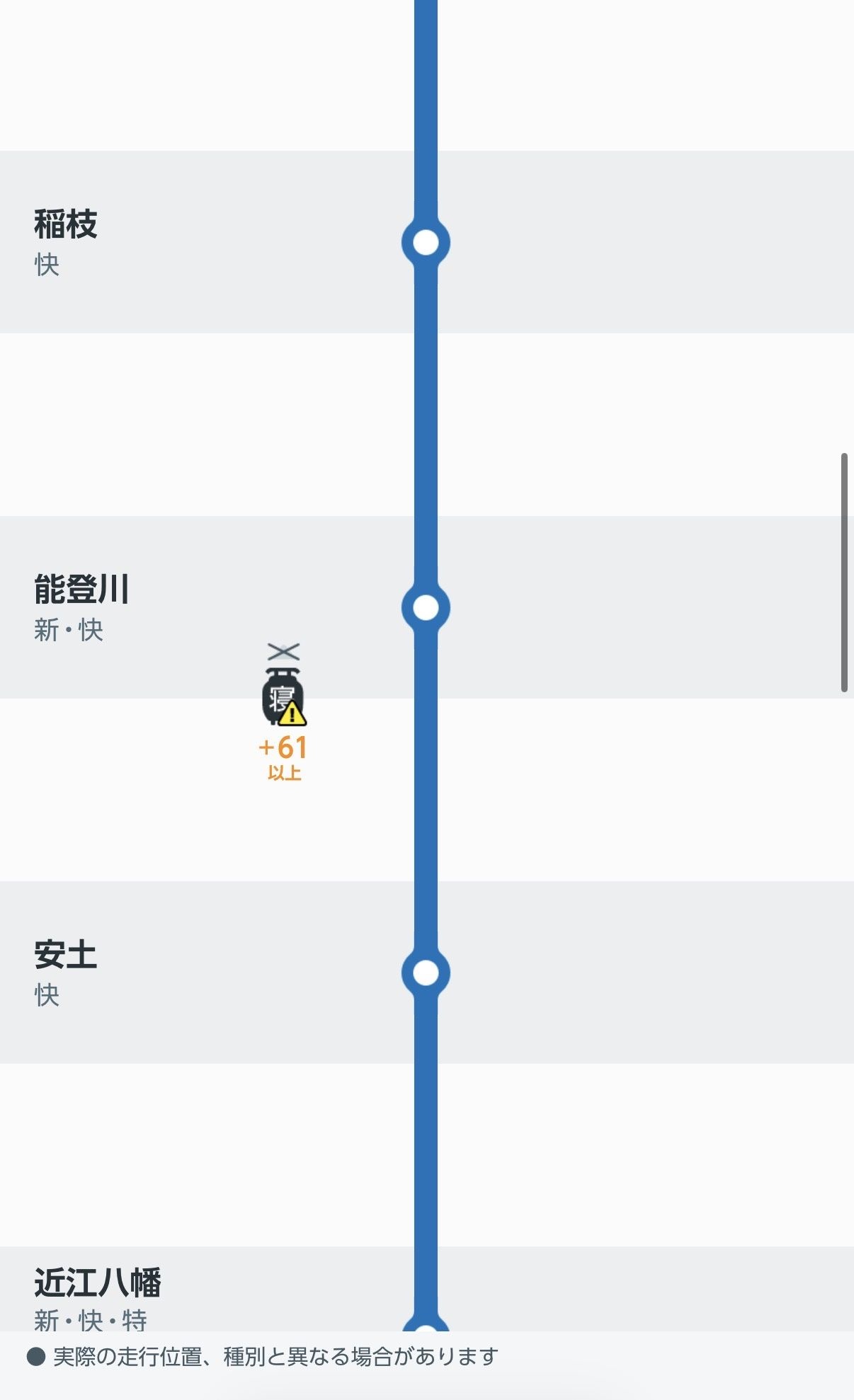Open the 稲枝 station row

click(427, 242)
